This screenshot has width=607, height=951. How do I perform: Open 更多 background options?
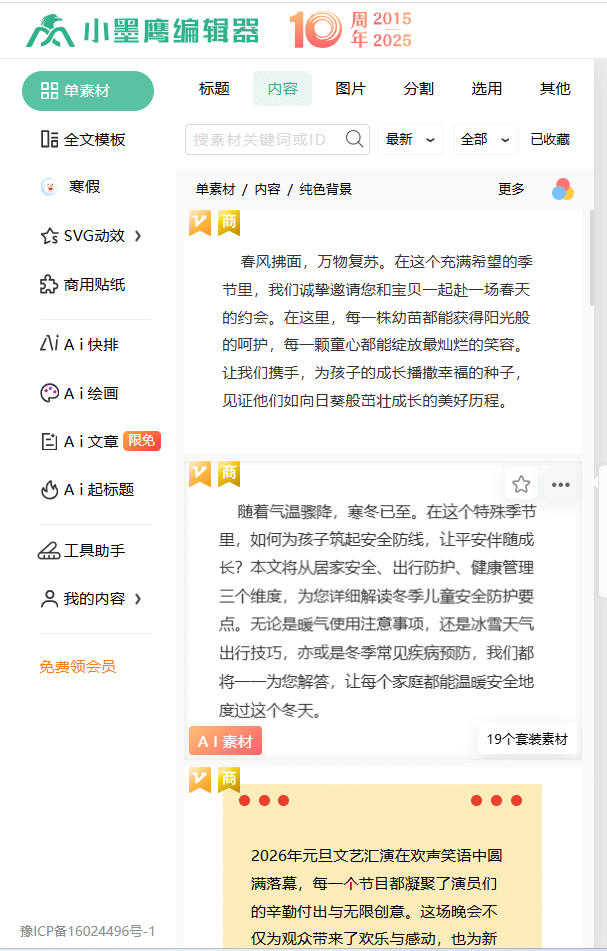(511, 189)
